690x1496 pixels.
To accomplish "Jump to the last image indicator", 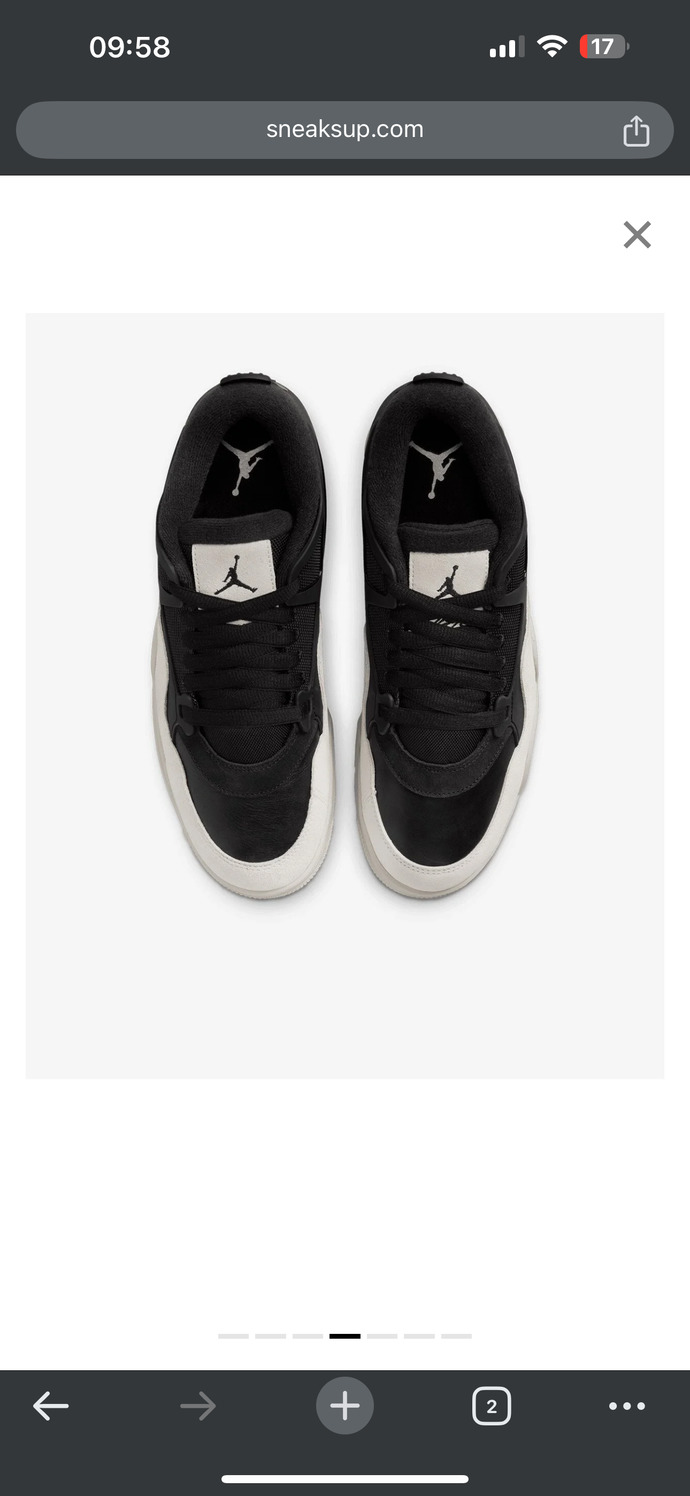I will click(x=456, y=1336).
